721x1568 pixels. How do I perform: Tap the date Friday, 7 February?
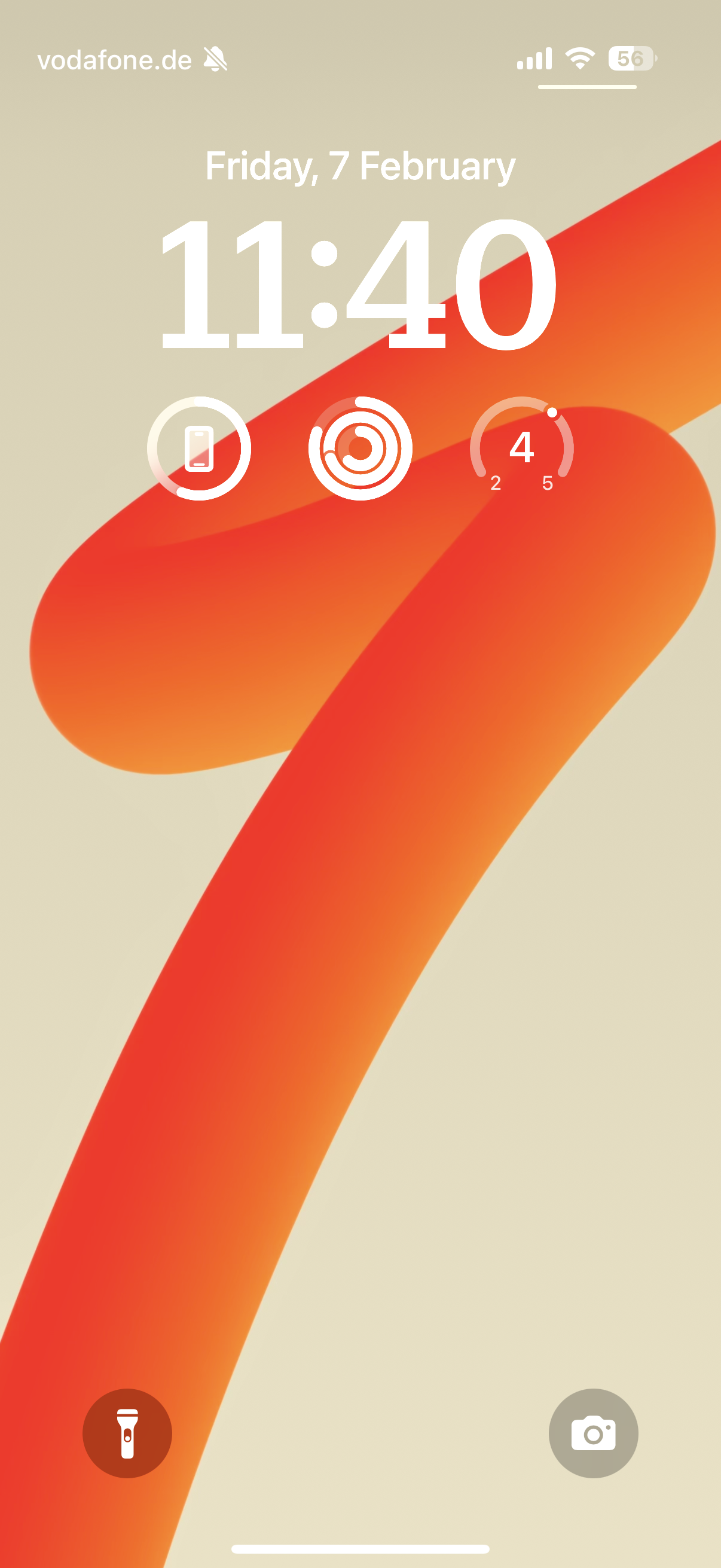[360, 166]
